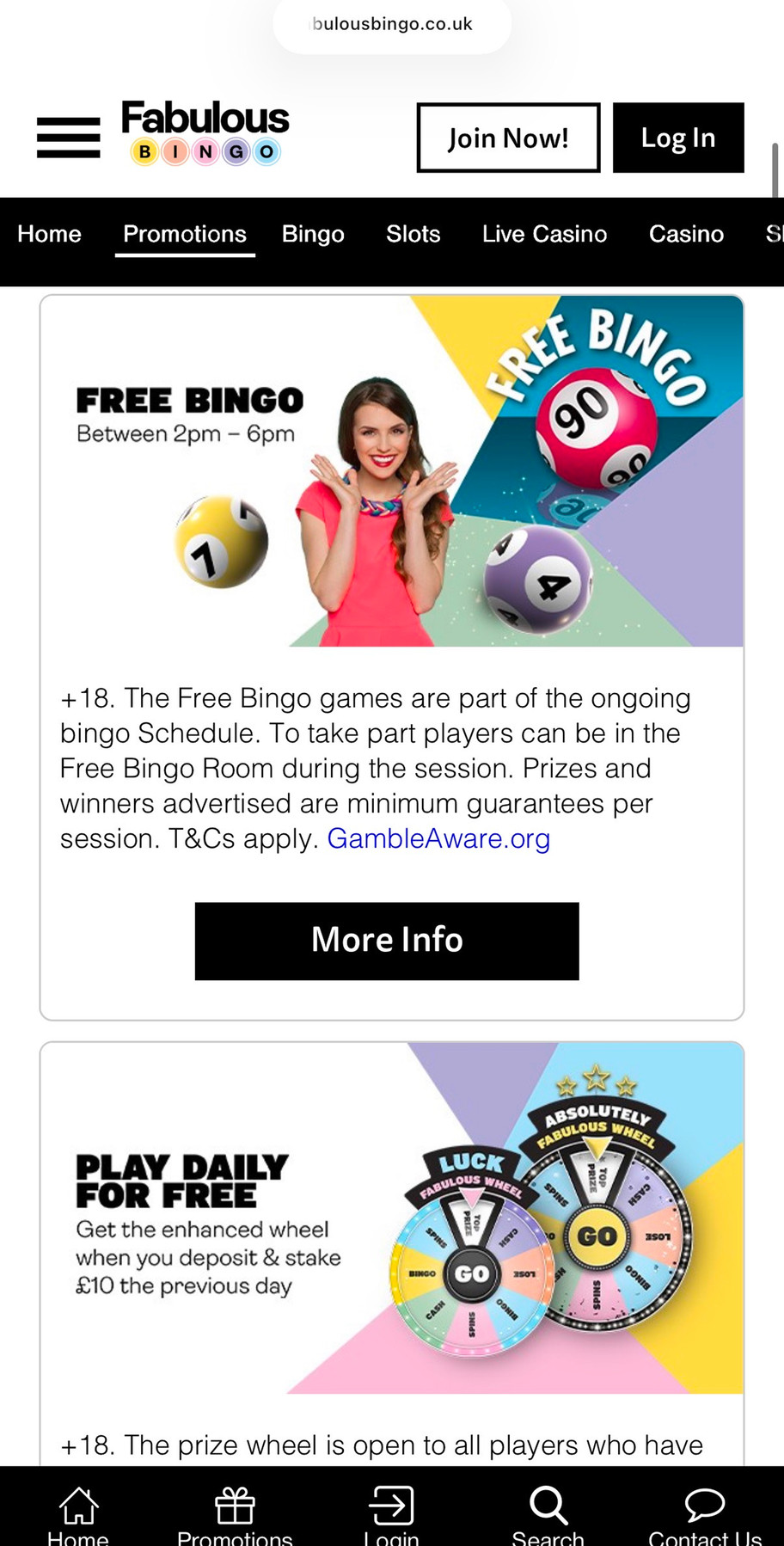
Task: Open the hamburger drawer menu
Action: tap(68, 138)
